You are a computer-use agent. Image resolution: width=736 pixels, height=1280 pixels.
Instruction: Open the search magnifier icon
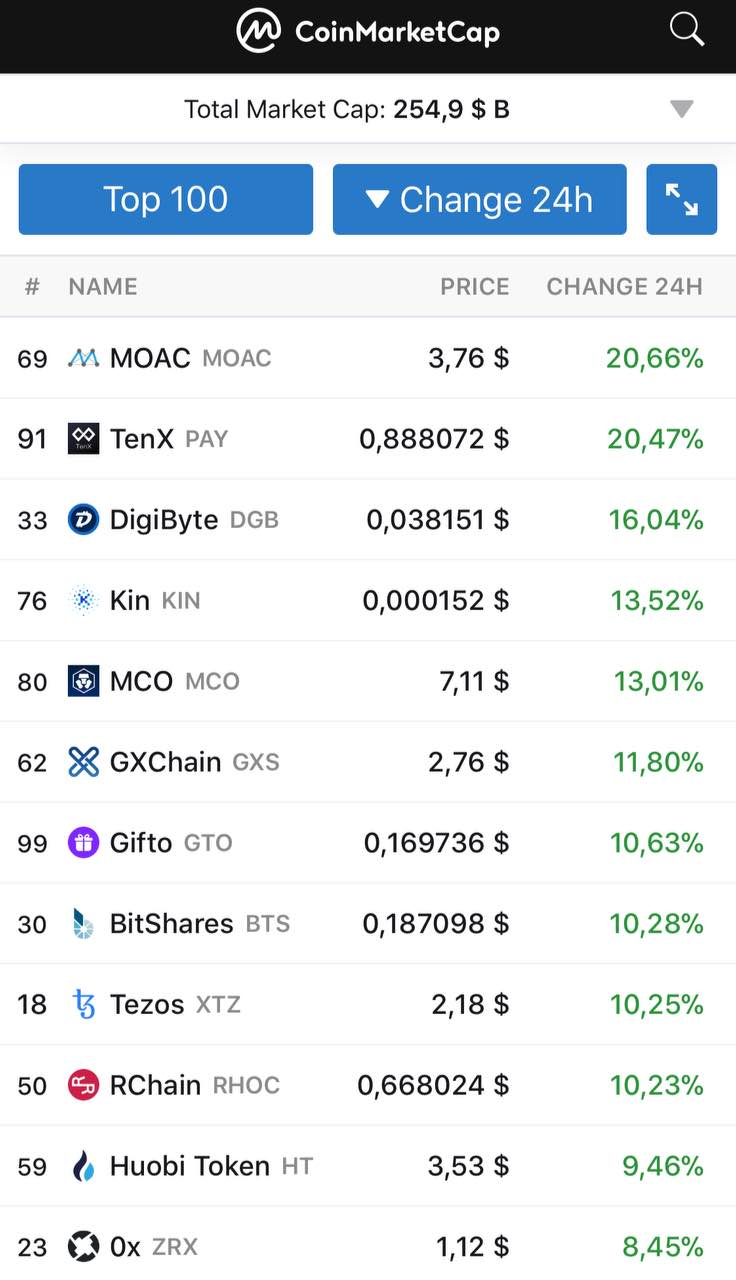[687, 30]
